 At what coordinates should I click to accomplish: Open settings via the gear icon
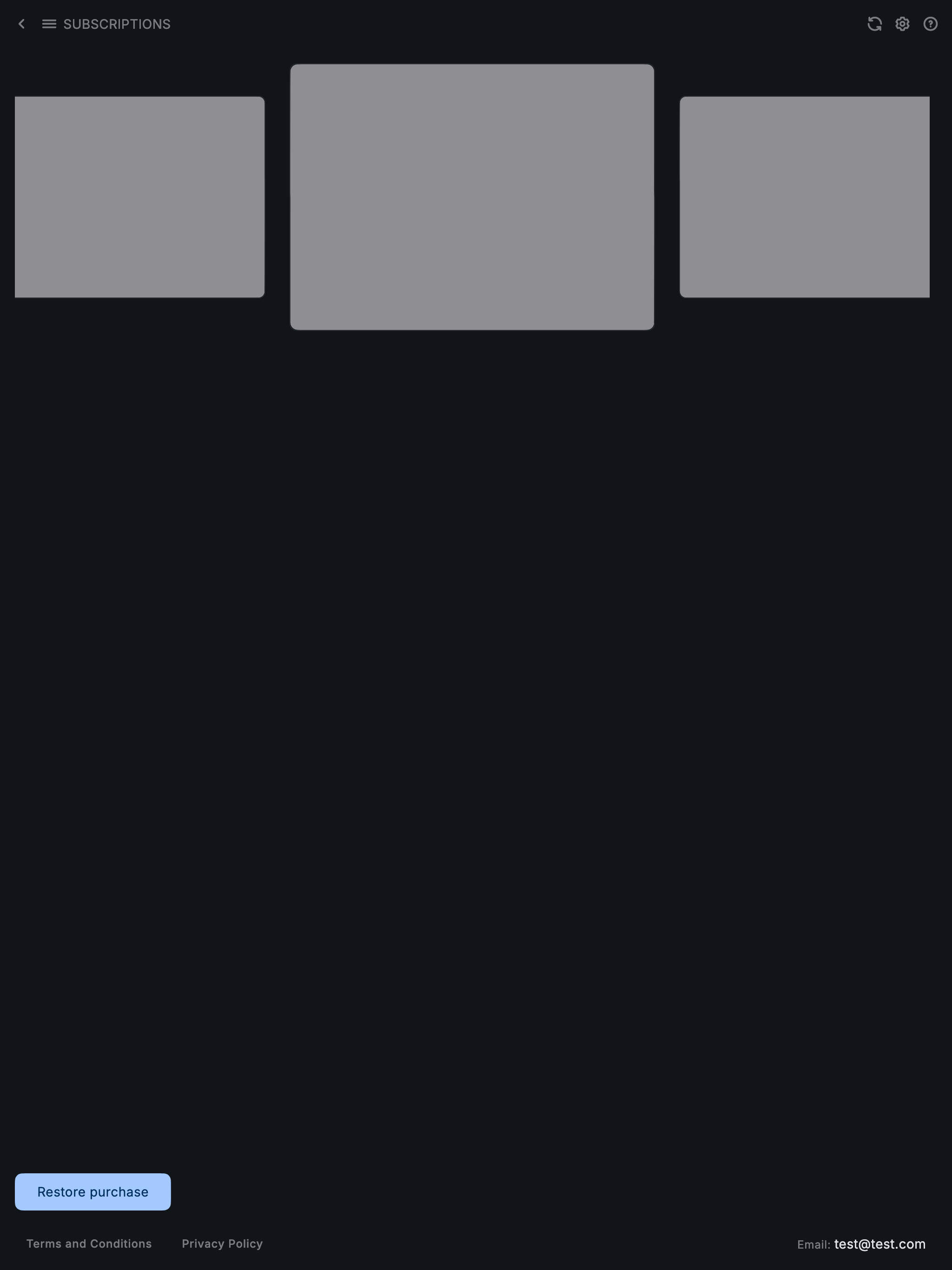tap(902, 24)
